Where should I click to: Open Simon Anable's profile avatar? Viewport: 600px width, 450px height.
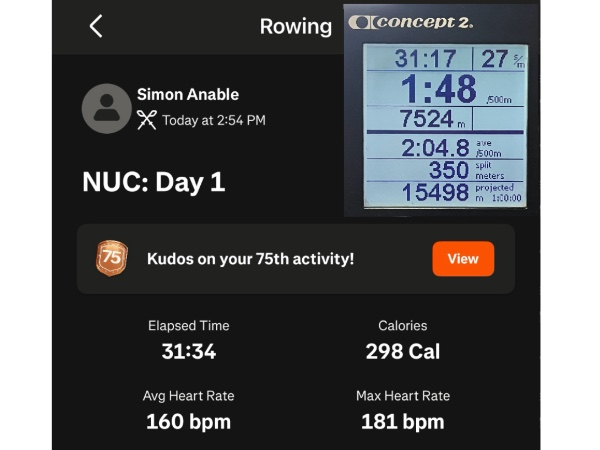pyautogui.click(x=106, y=109)
